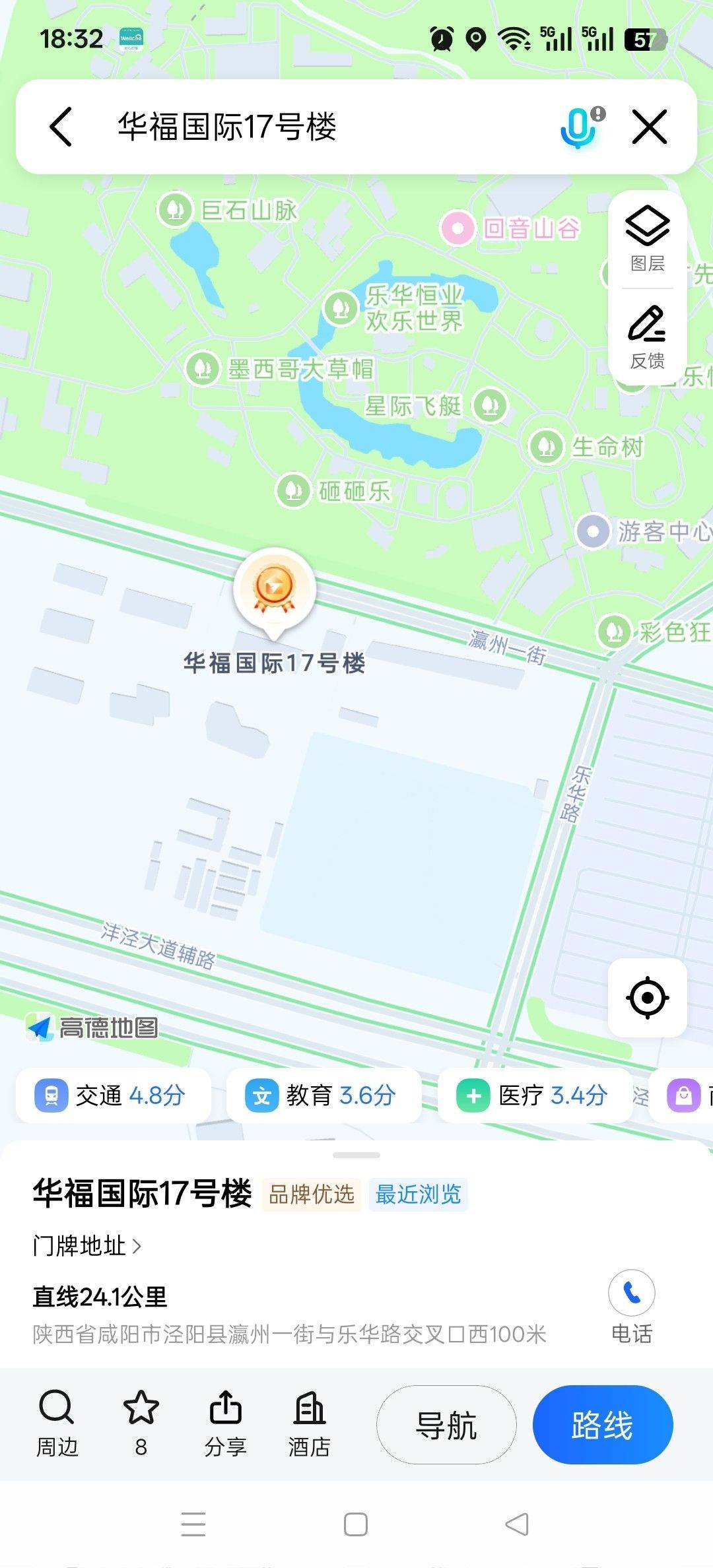
Task: Clear the search with the X button
Action: pos(650,127)
